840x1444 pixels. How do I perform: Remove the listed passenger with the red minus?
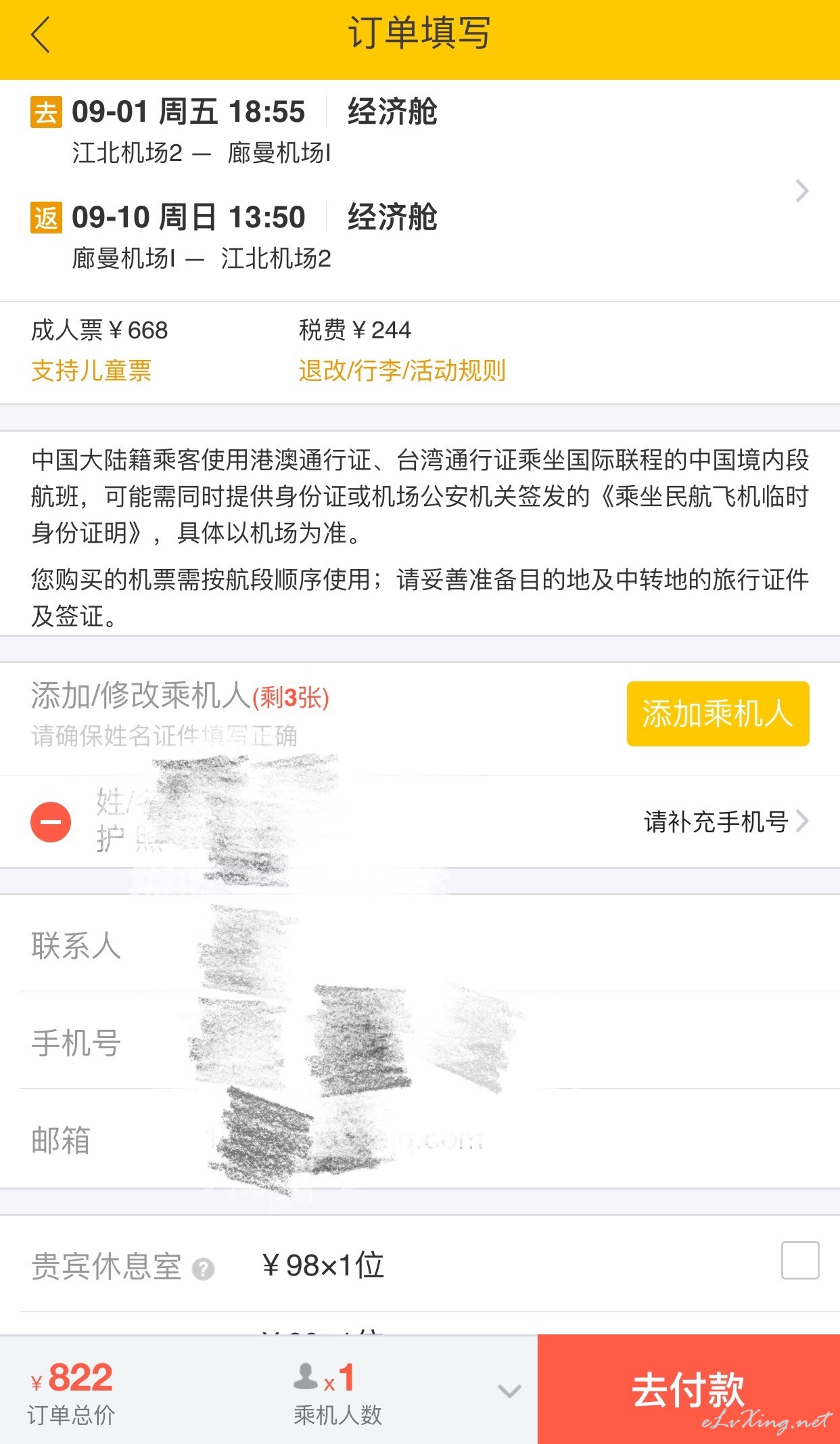[x=51, y=822]
